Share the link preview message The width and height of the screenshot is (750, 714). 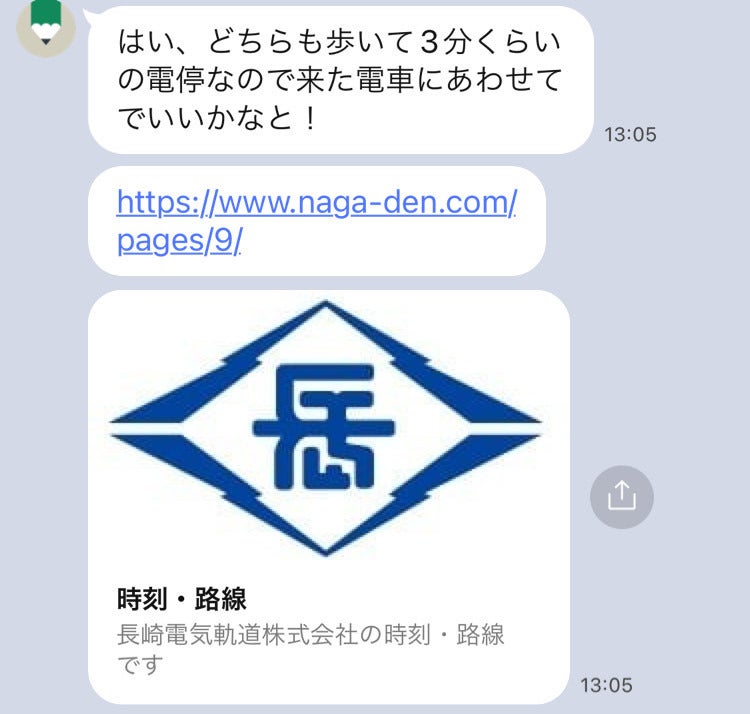pyautogui.click(x=621, y=496)
